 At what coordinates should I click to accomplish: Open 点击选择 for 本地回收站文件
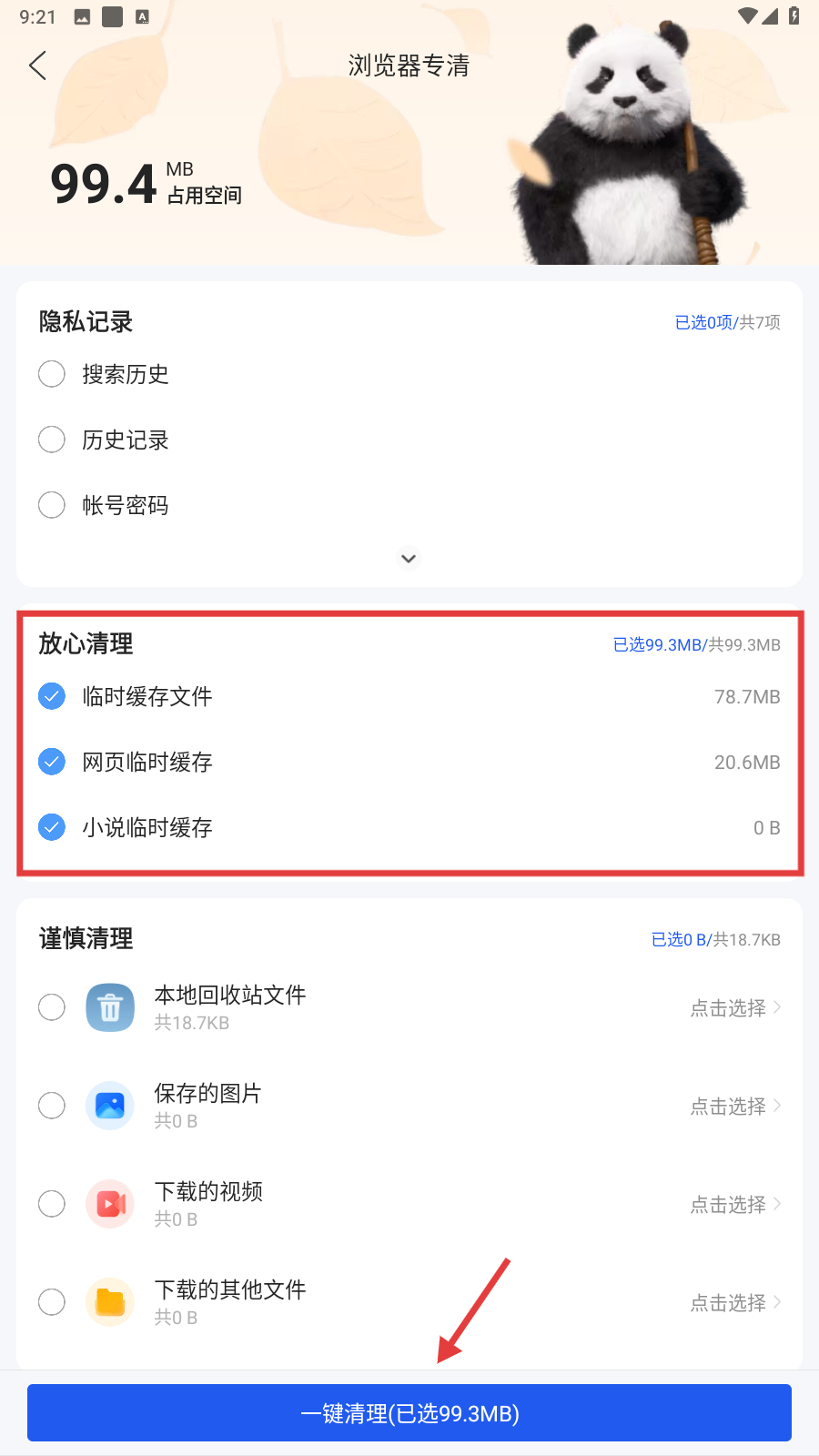tap(735, 1007)
